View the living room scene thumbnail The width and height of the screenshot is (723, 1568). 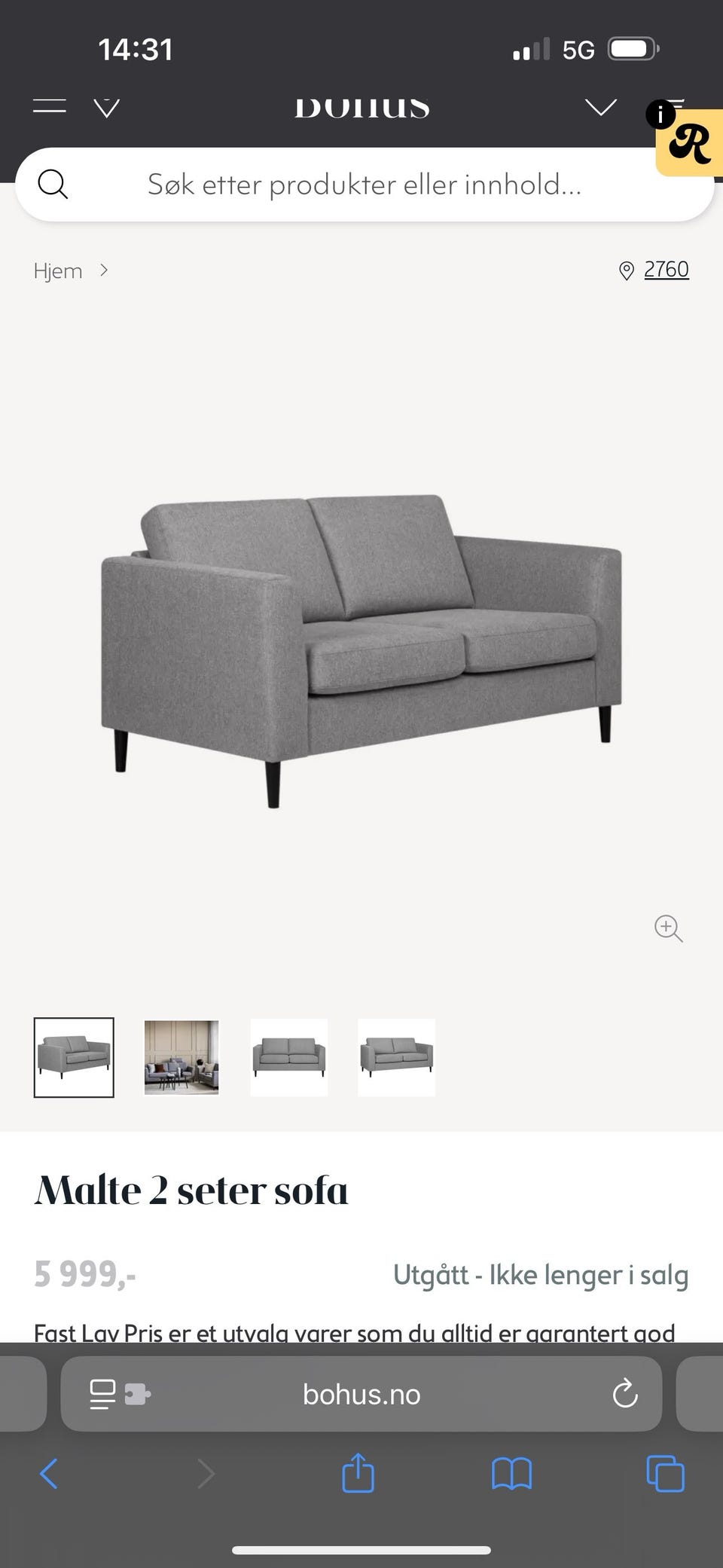click(182, 1057)
